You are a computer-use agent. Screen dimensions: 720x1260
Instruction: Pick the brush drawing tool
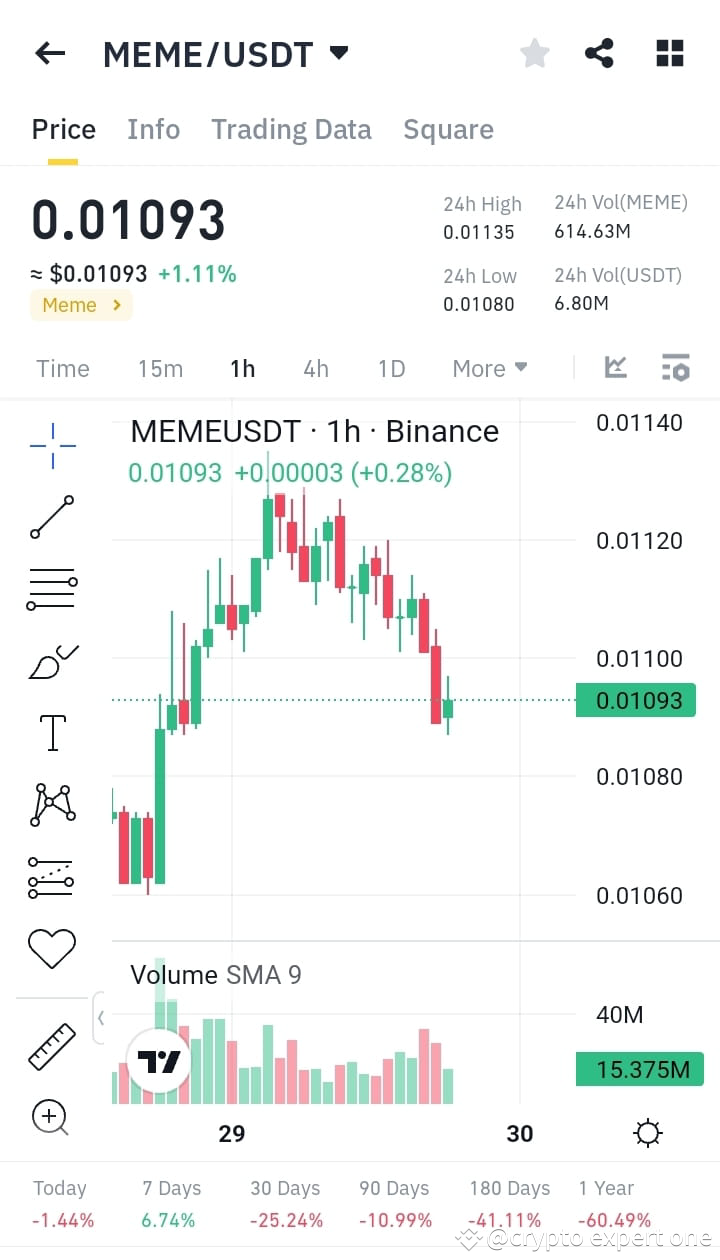pyautogui.click(x=51, y=660)
